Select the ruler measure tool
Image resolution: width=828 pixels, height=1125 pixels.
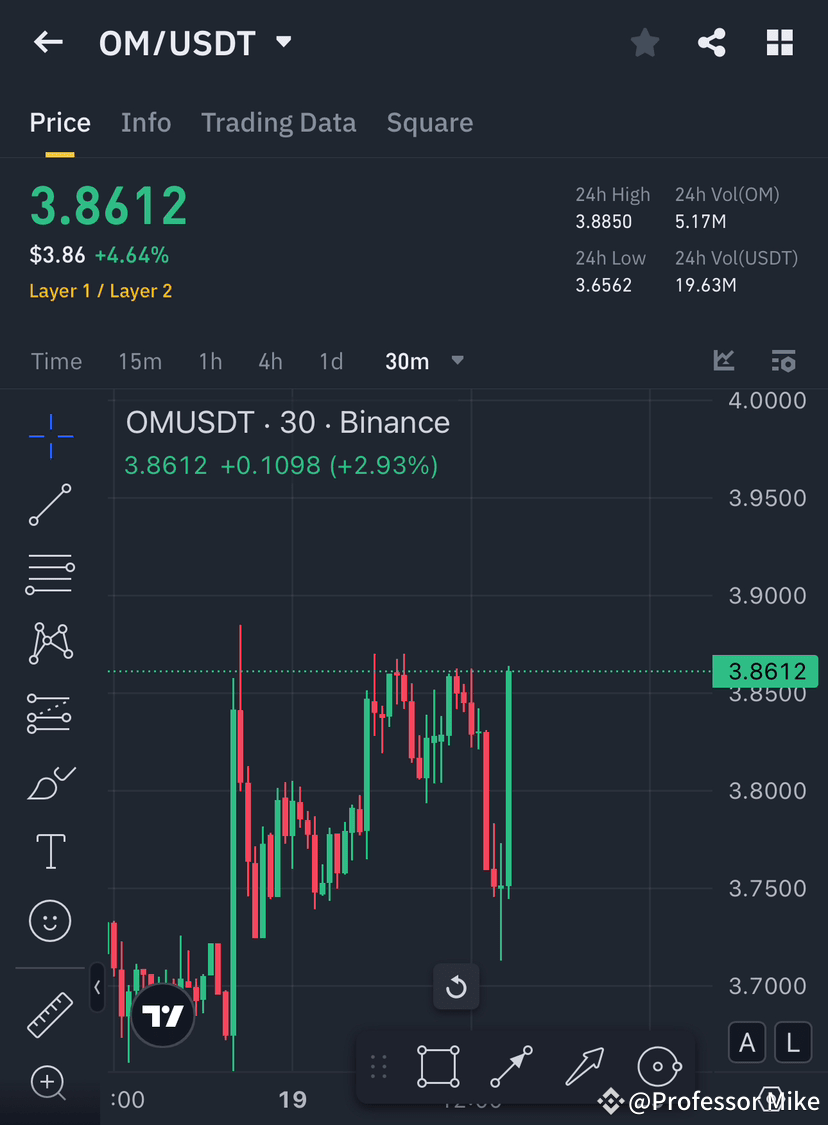pyautogui.click(x=50, y=1014)
